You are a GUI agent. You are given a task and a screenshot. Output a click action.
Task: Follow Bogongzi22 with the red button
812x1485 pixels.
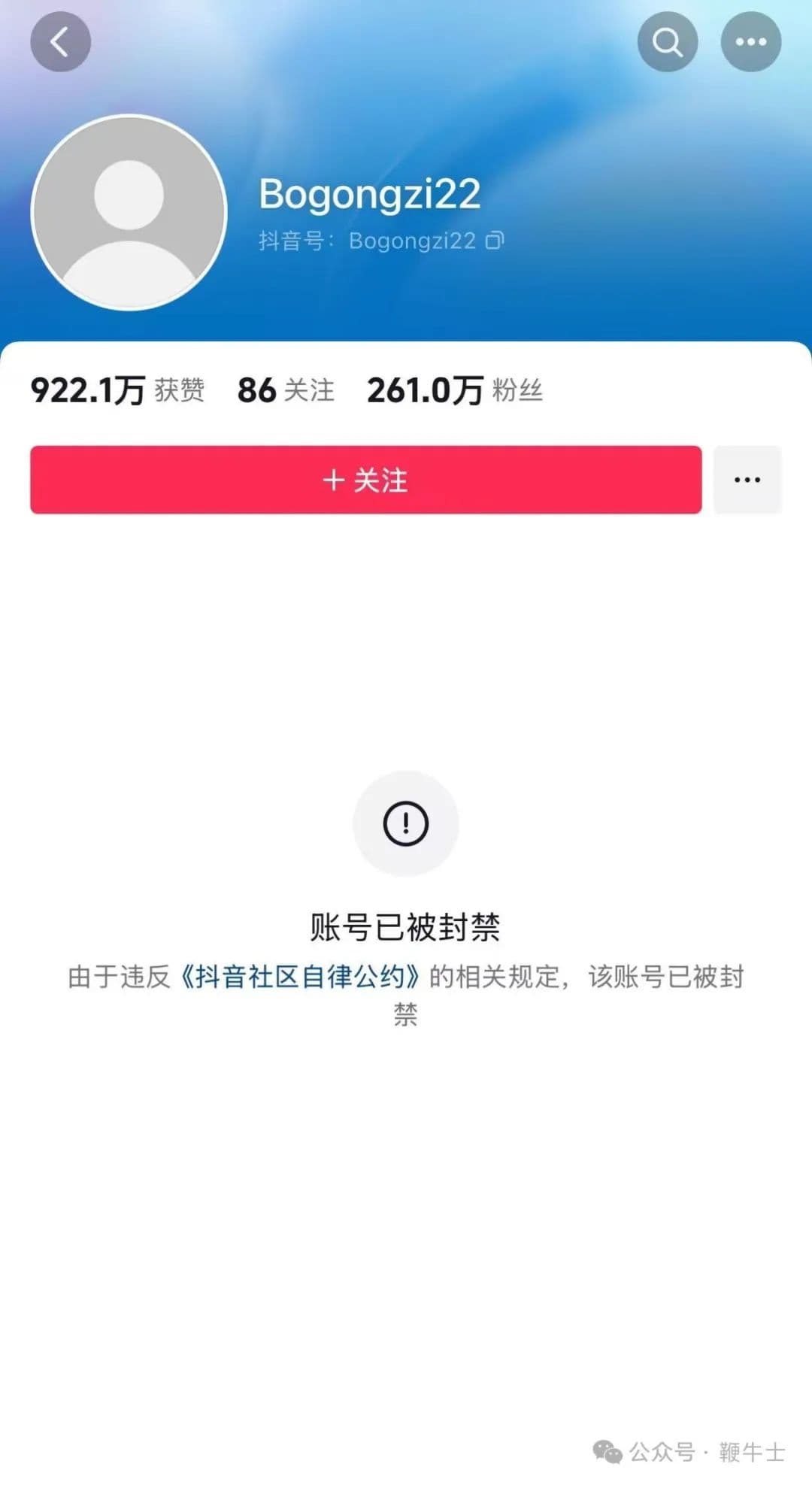click(x=365, y=480)
